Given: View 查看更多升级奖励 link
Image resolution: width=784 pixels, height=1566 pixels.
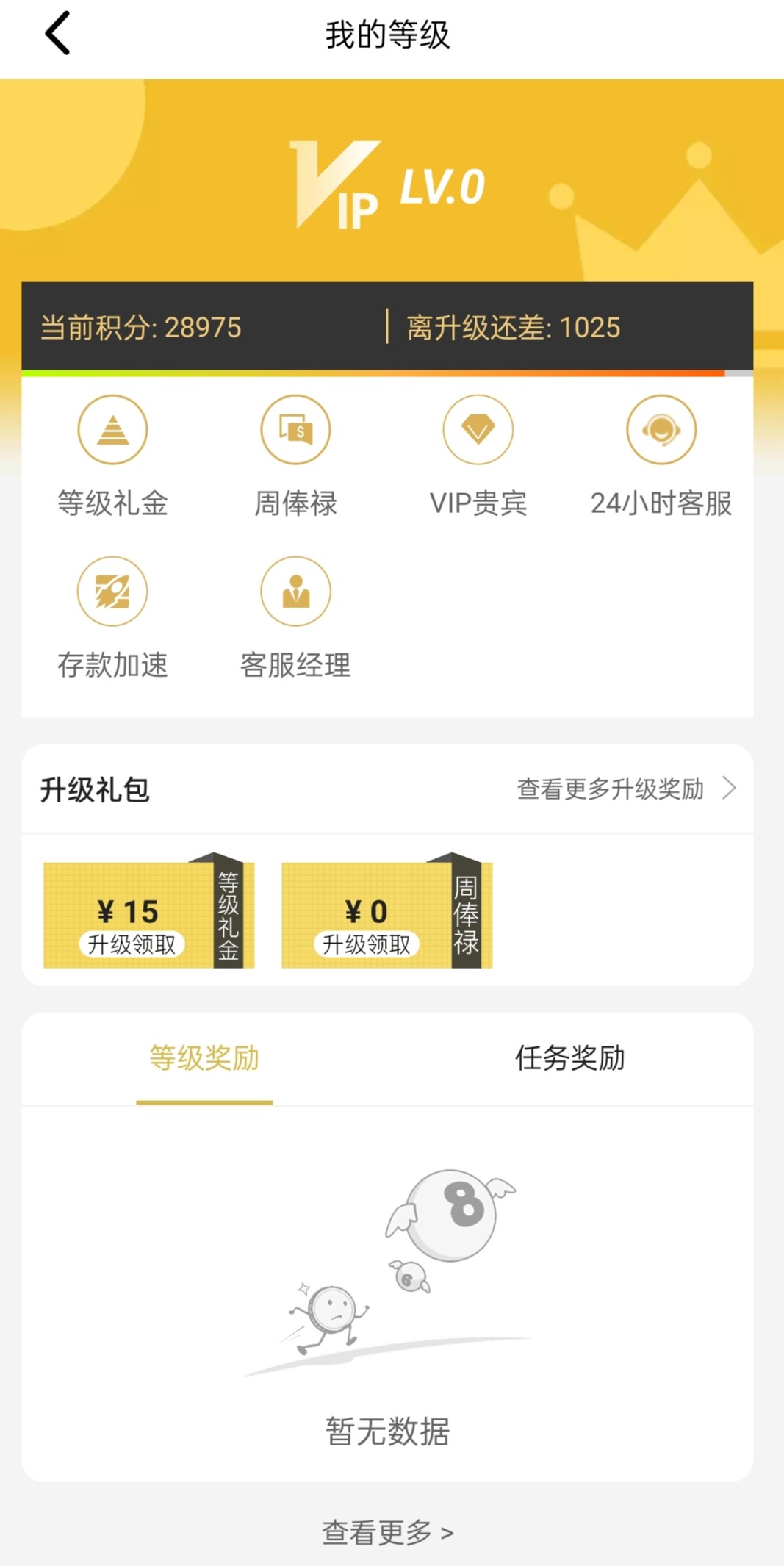Looking at the screenshot, I should 625,789.
